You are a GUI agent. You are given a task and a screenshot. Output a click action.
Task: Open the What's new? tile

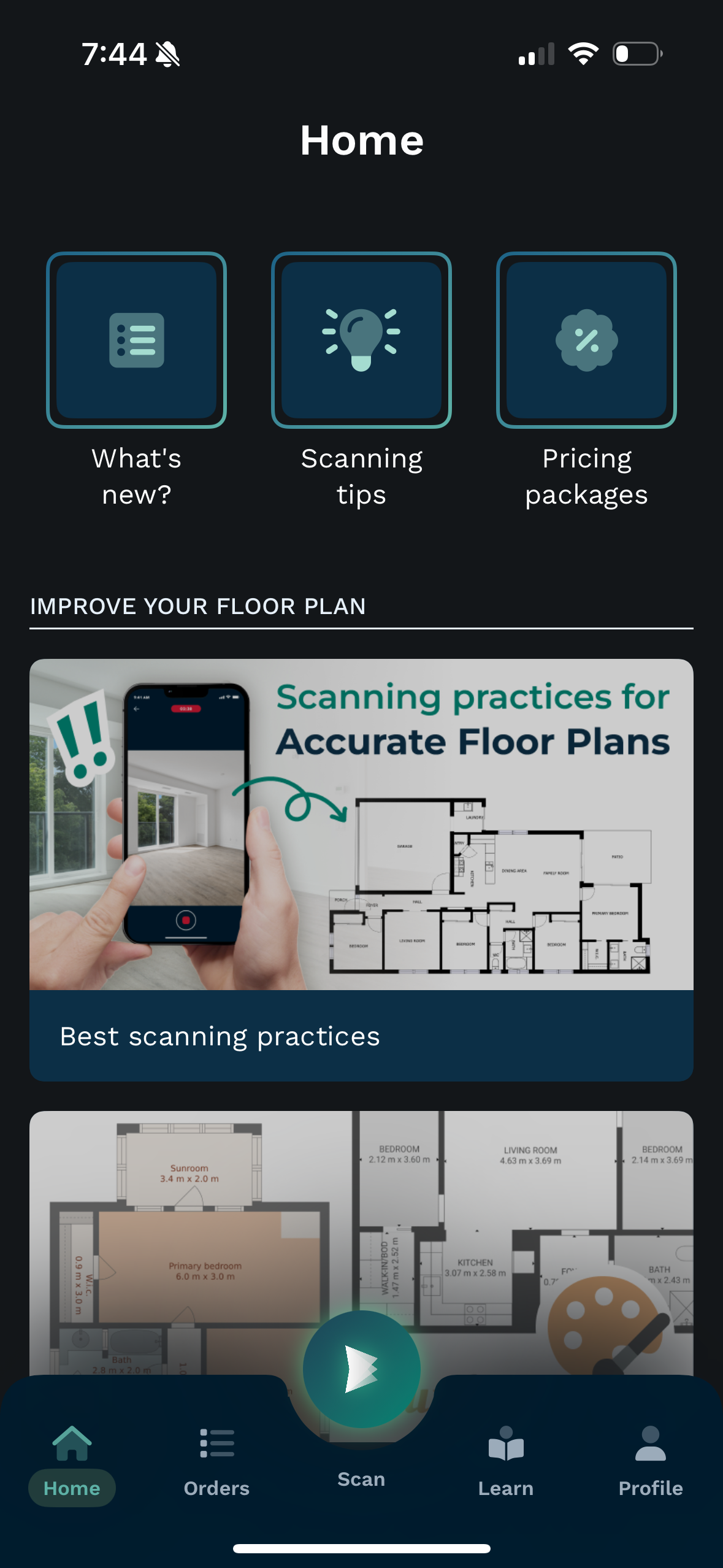[x=136, y=340]
